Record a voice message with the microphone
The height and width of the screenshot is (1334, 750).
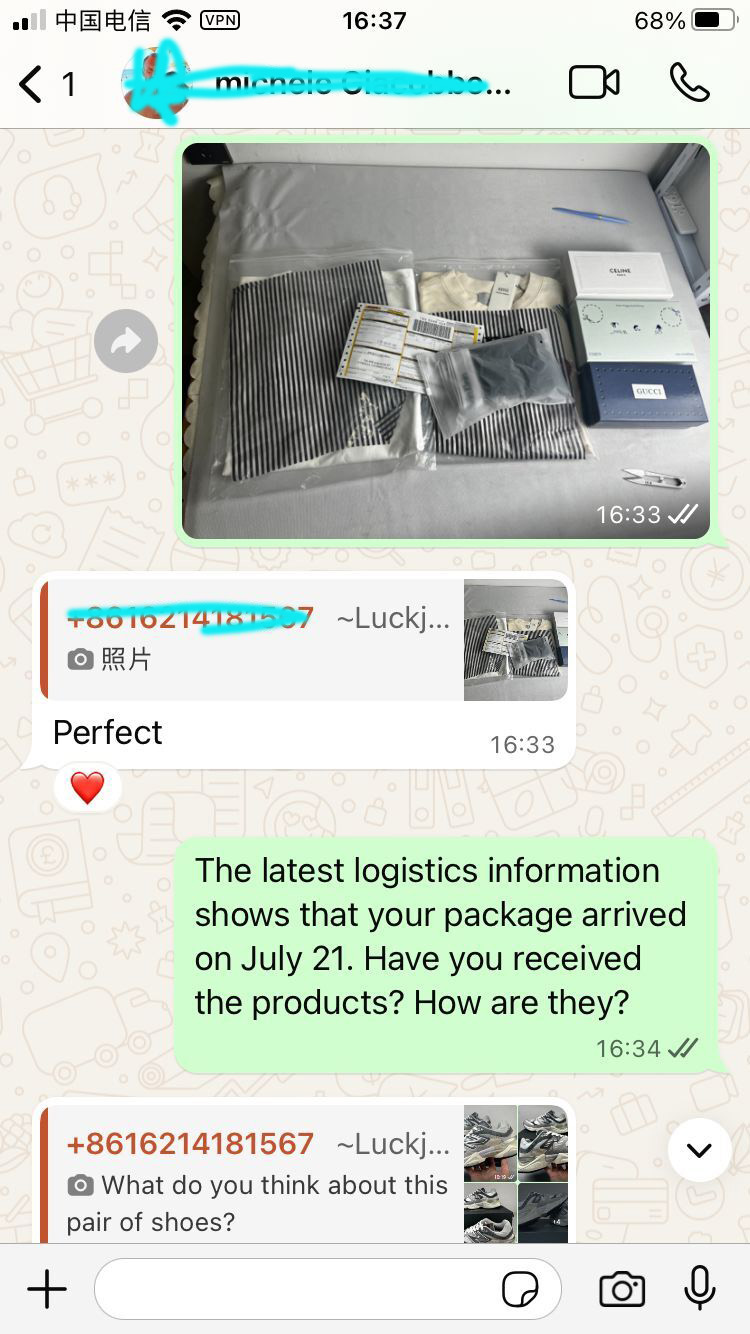point(699,1288)
